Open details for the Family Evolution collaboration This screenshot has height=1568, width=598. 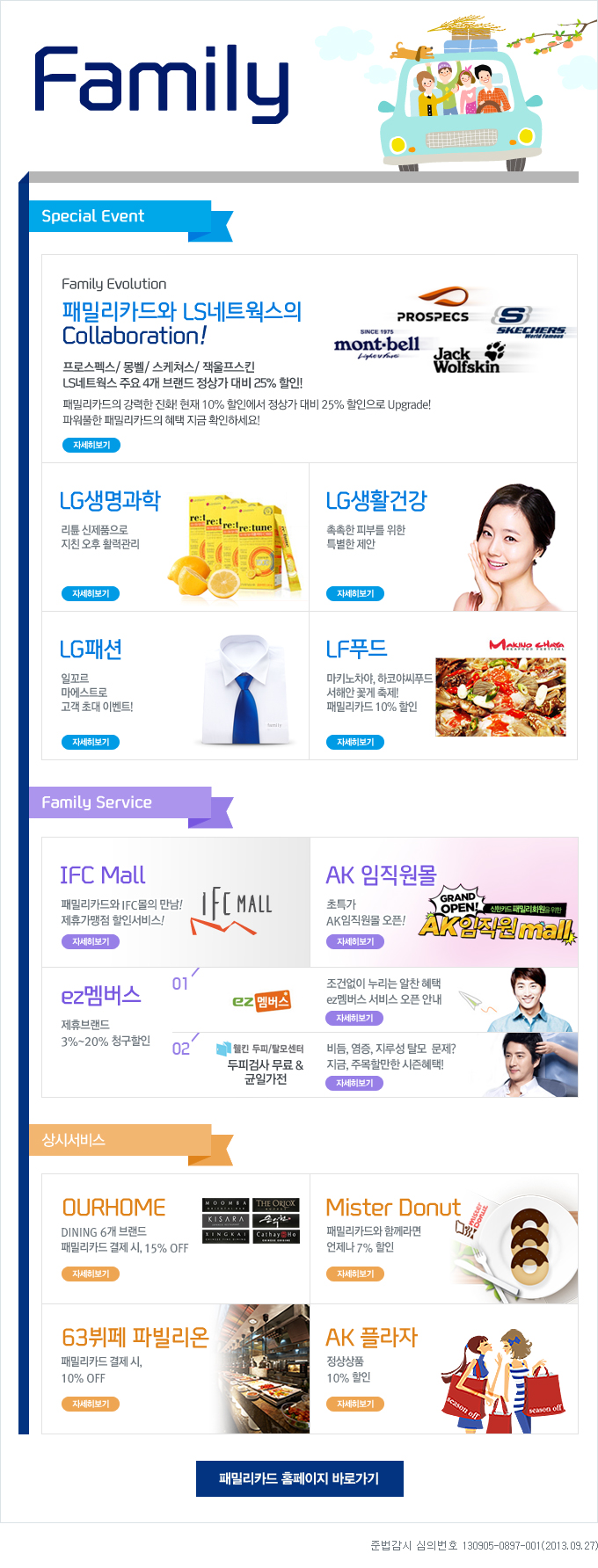tap(91, 445)
